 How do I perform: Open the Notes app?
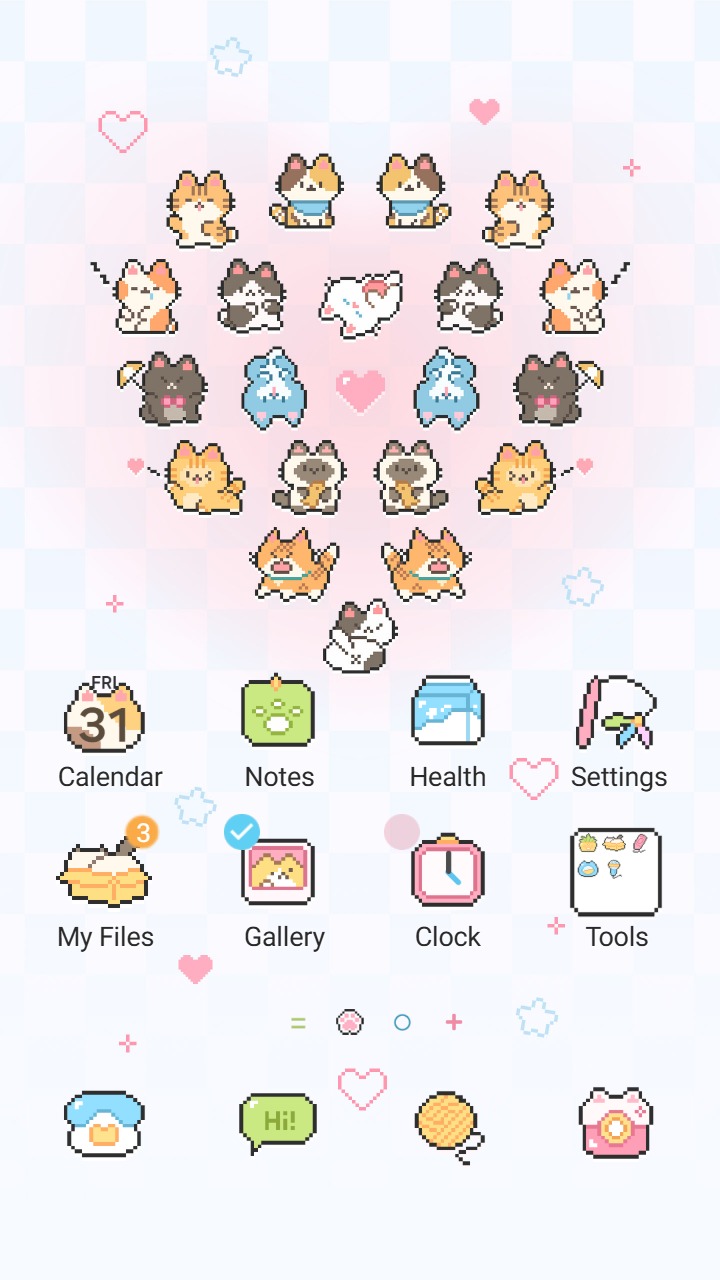pyautogui.click(x=278, y=712)
